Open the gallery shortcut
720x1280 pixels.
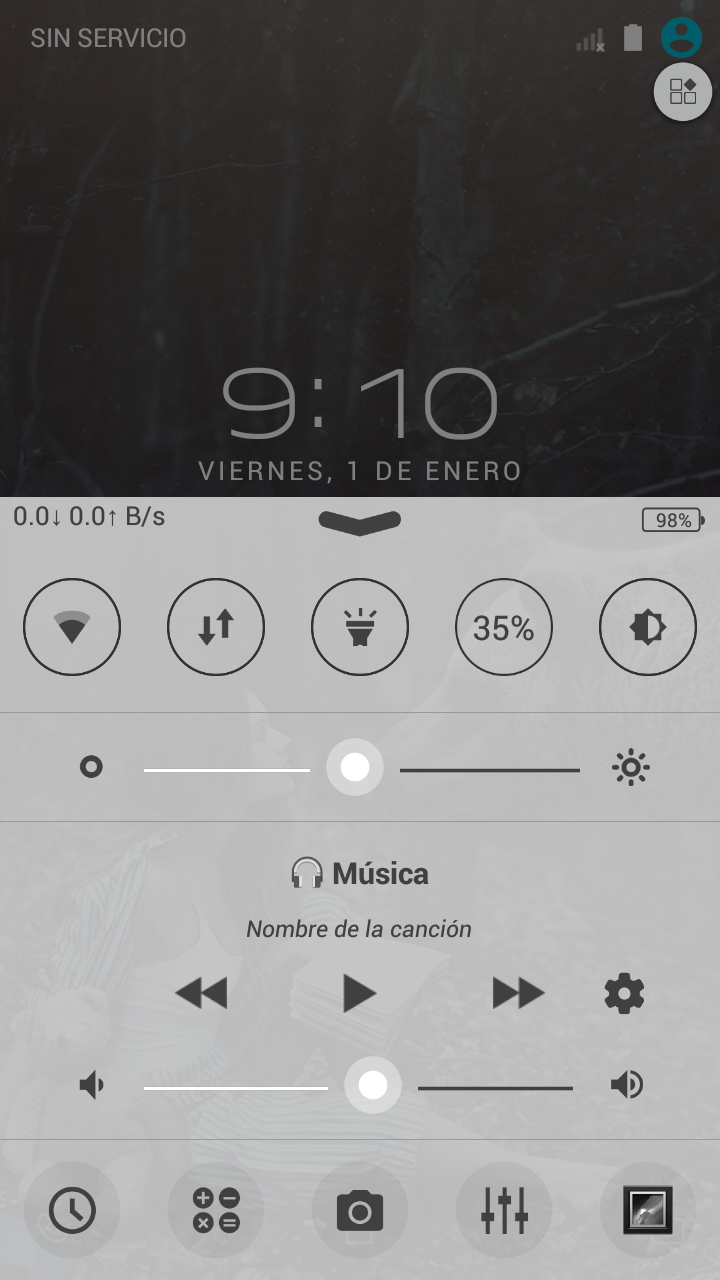648,1210
